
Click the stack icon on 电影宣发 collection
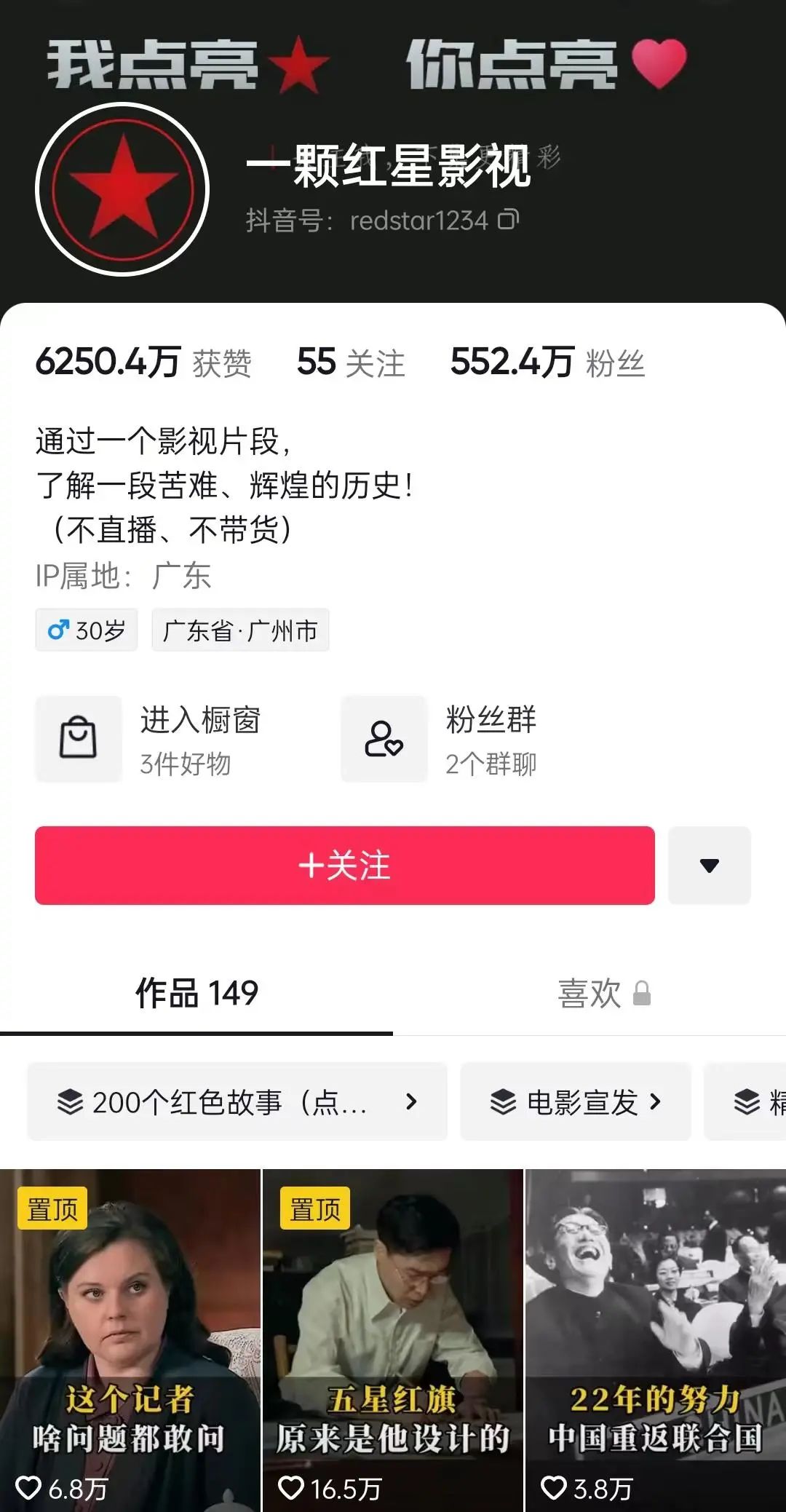click(501, 1103)
